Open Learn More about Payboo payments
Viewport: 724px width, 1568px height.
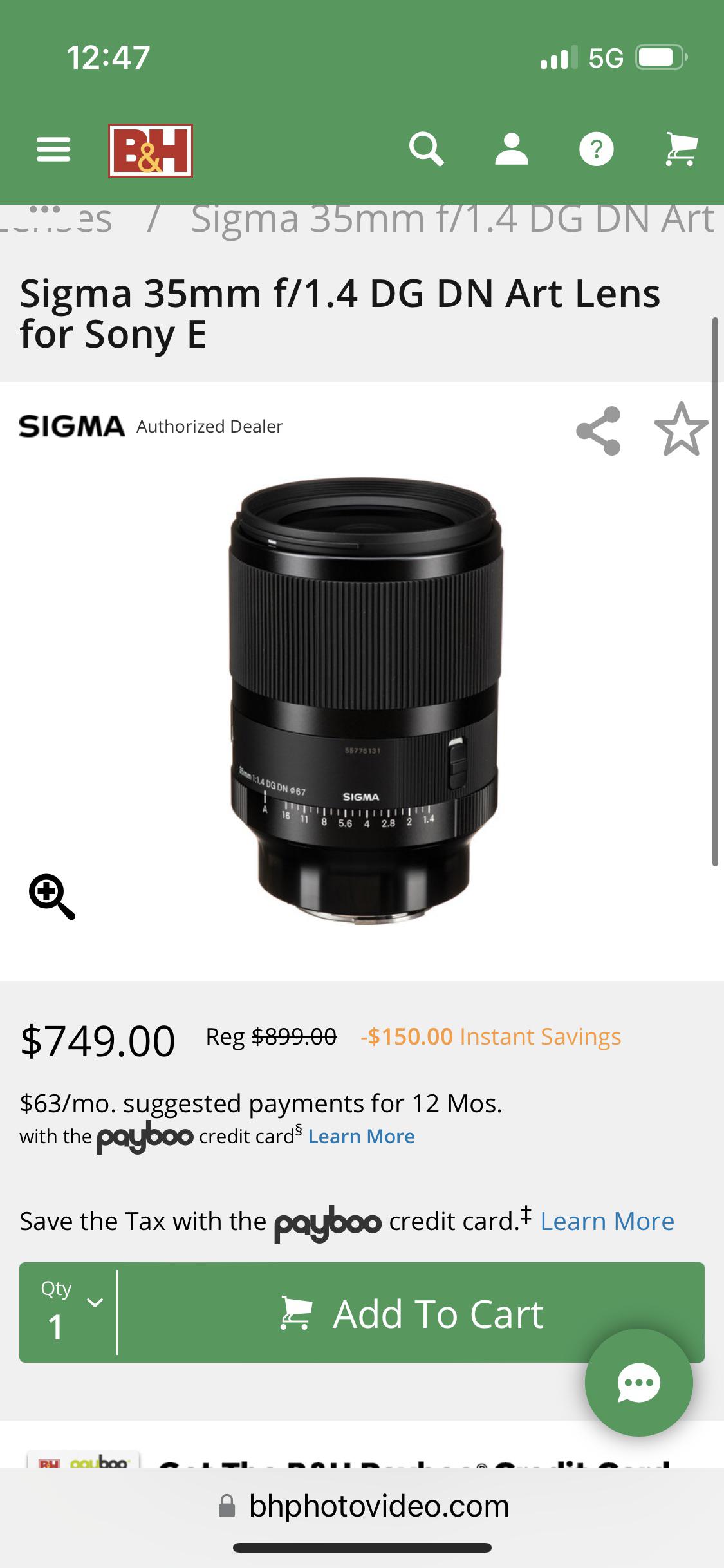tap(360, 1135)
